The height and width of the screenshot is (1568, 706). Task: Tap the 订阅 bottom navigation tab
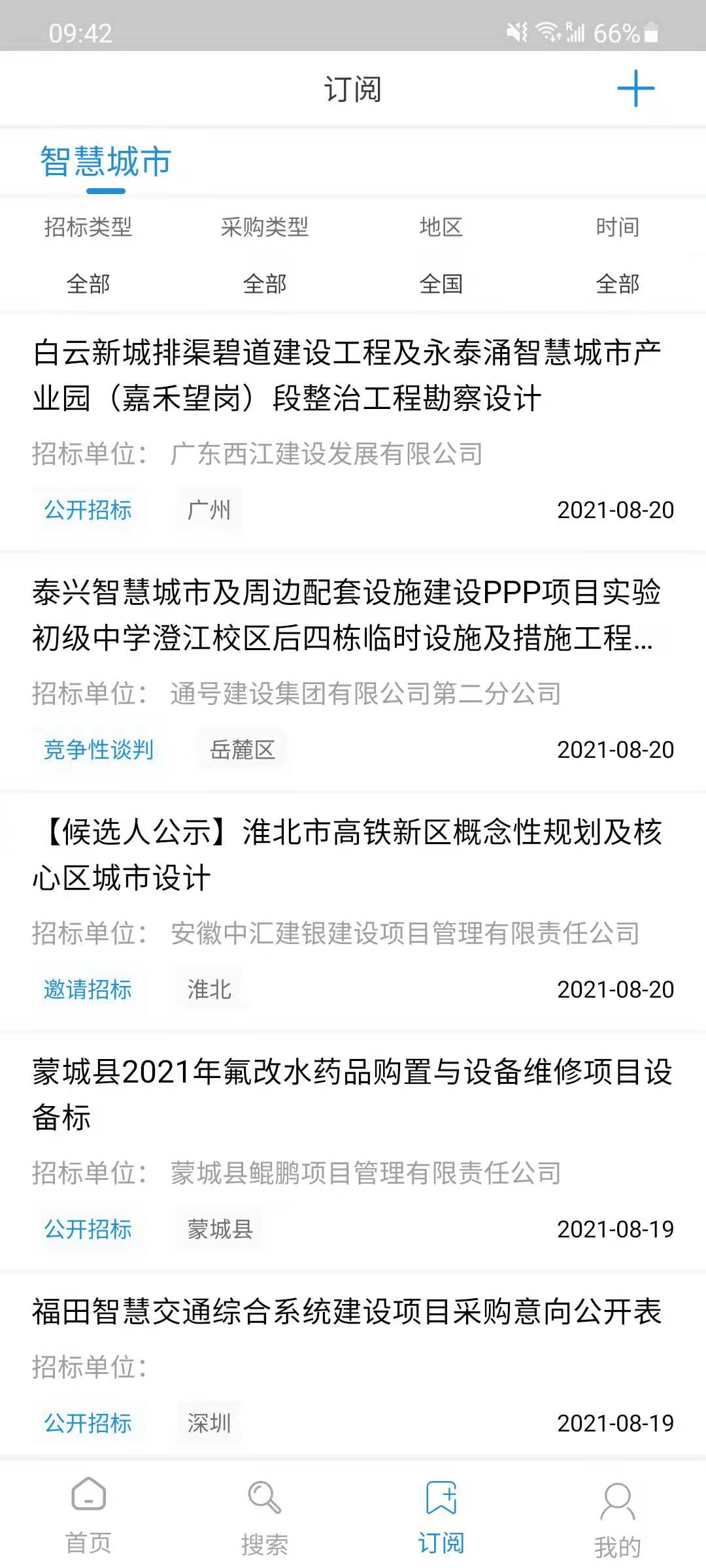click(441, 1516)
